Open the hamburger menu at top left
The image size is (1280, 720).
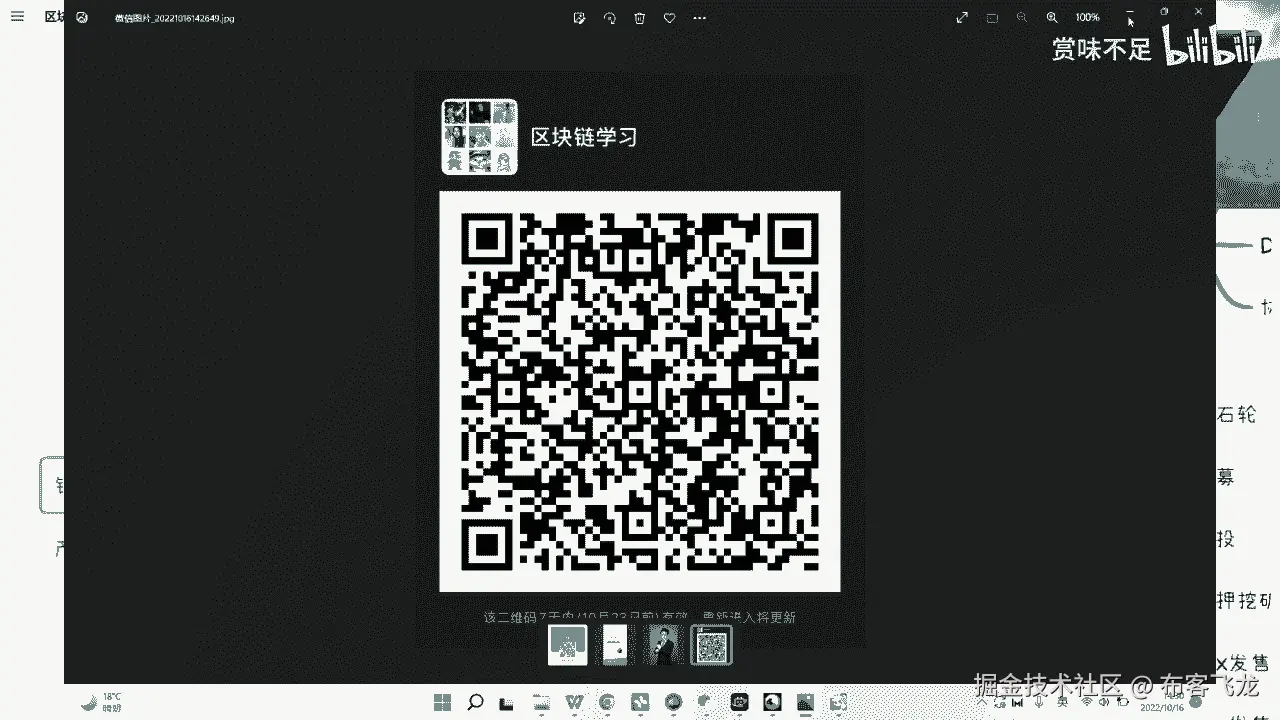pyautogui.click(x=17, y=17)
